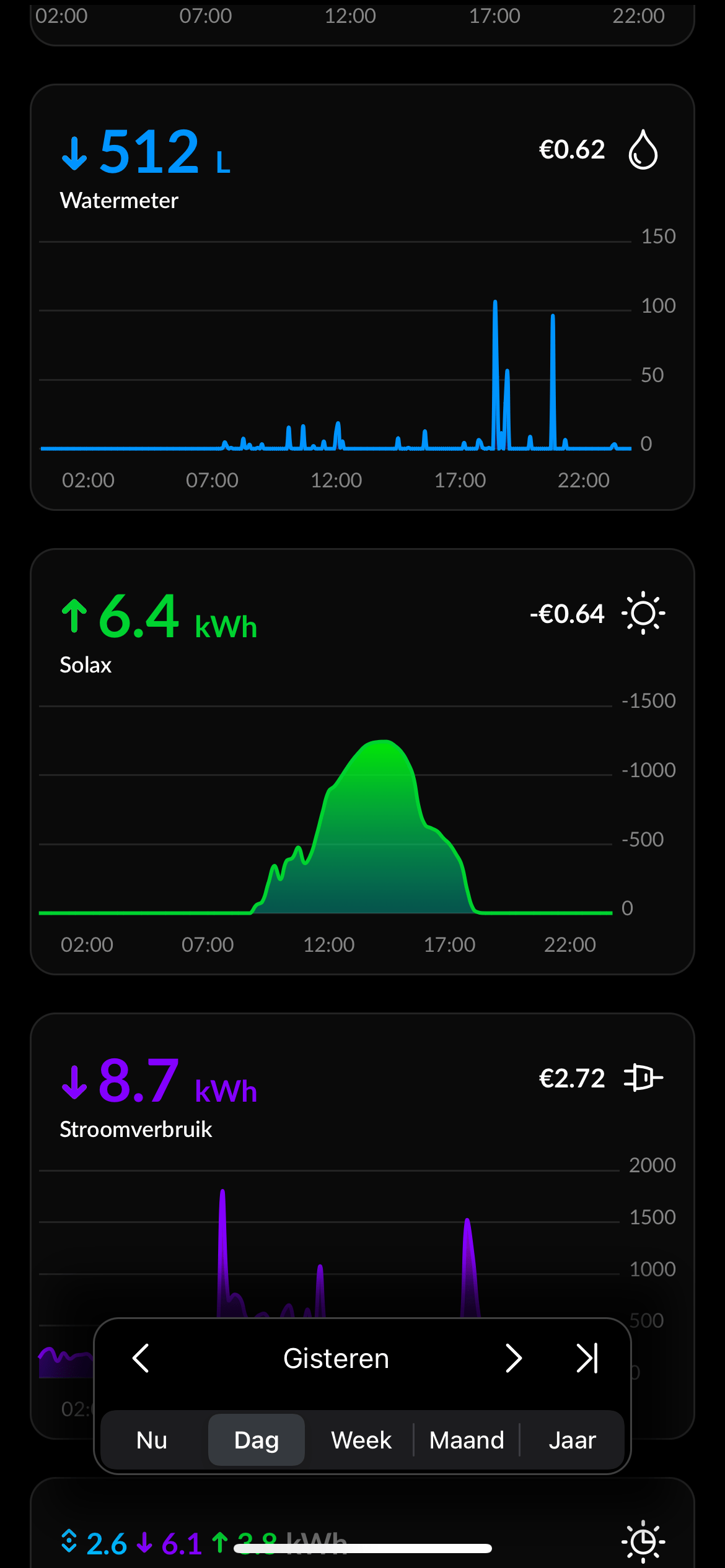The height and width of the screenshot is (1568, 725).
Task: Switch to the Nu view
Action: (152, 1440)
